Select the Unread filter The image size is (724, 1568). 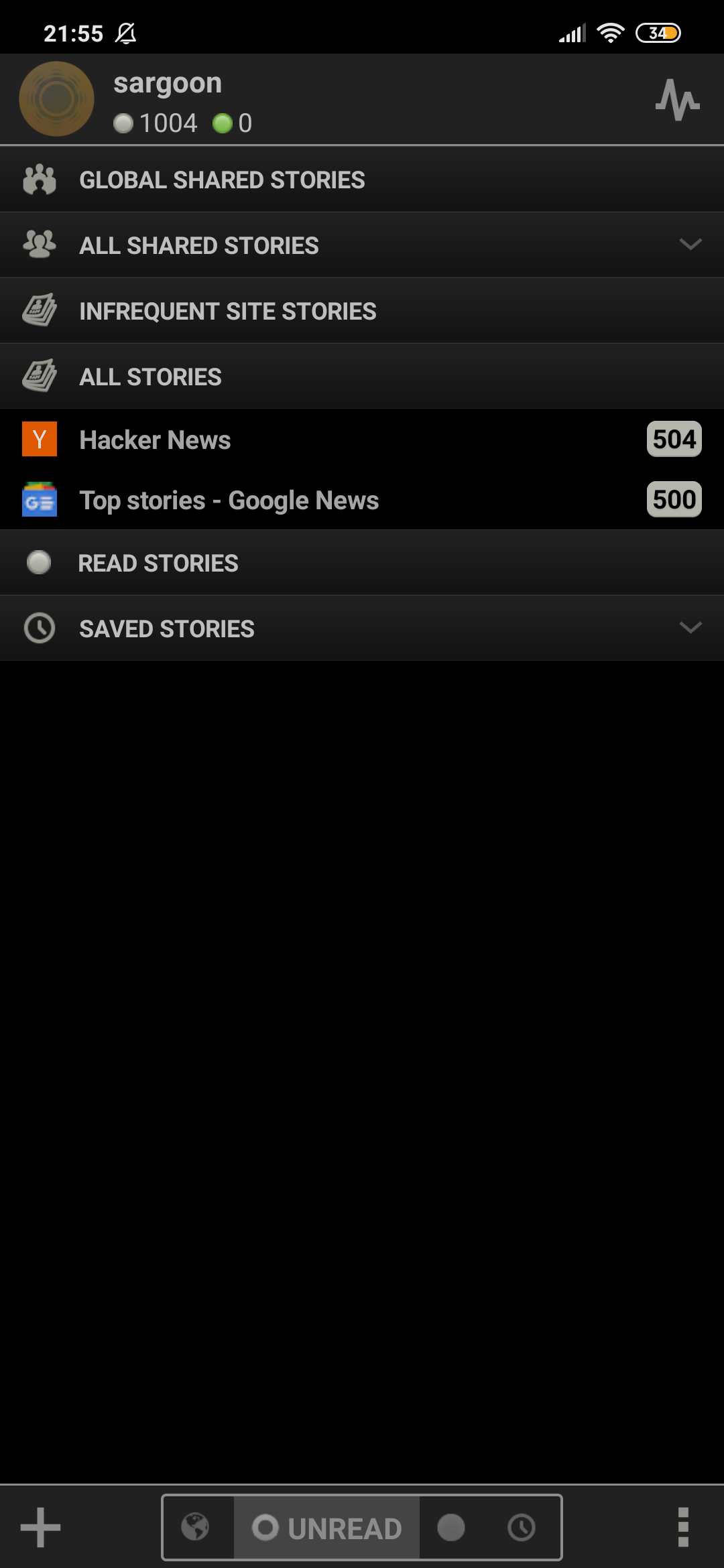327,1528
